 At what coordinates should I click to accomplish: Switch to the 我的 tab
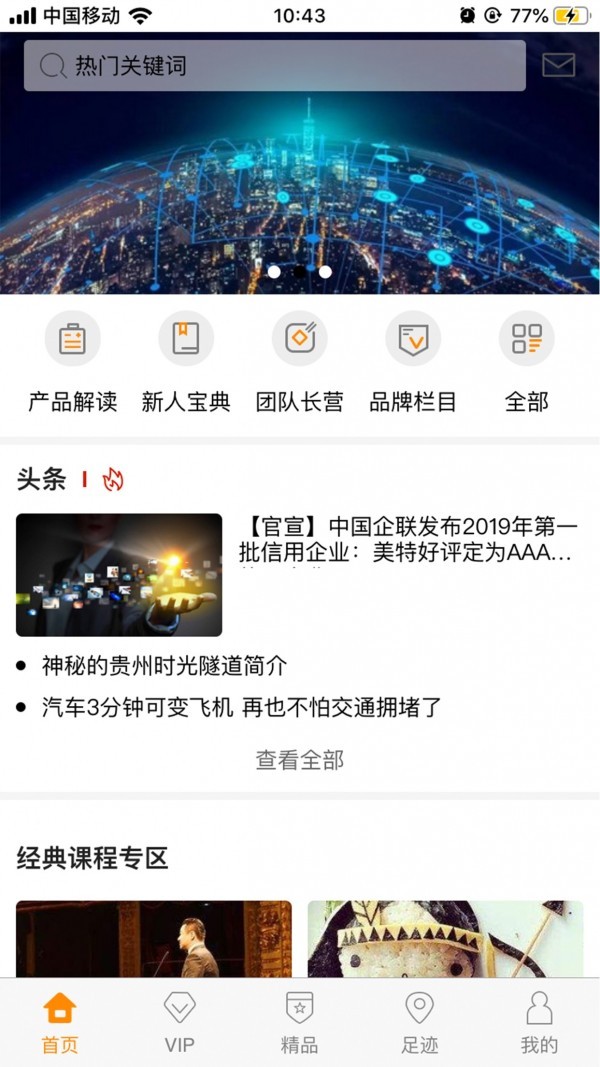click(539, 1022)
